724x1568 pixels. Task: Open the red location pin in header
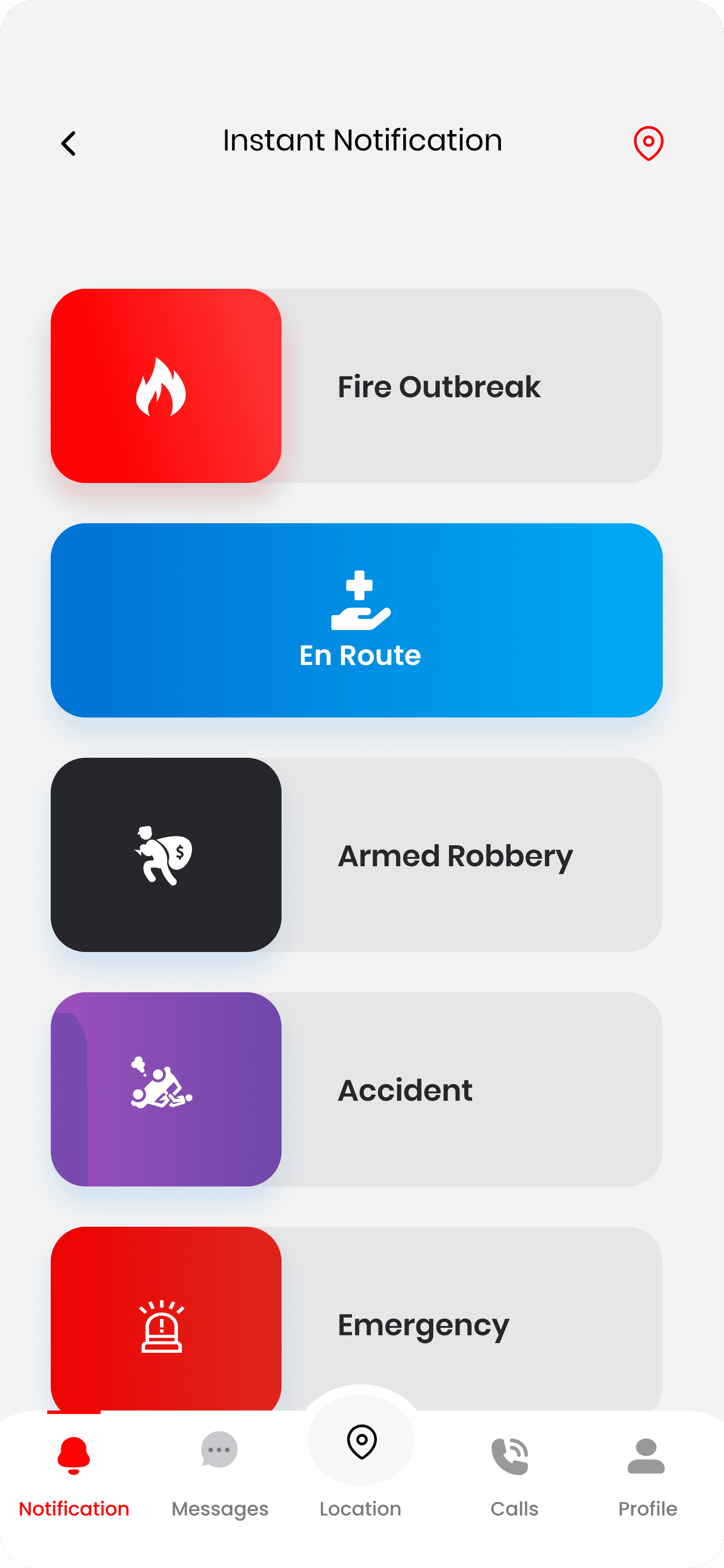648,143
